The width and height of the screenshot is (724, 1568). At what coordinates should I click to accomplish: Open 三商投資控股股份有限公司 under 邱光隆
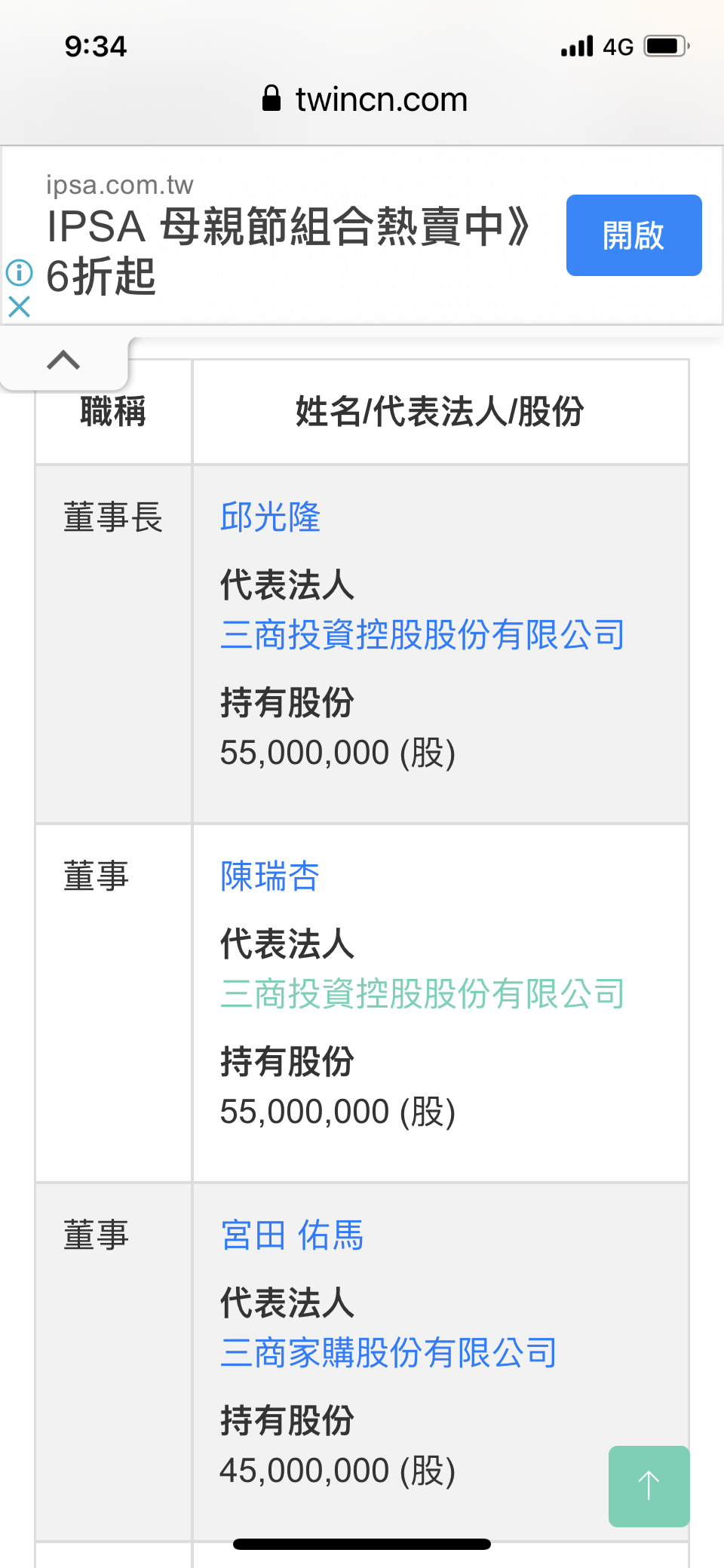pos(422,634)
